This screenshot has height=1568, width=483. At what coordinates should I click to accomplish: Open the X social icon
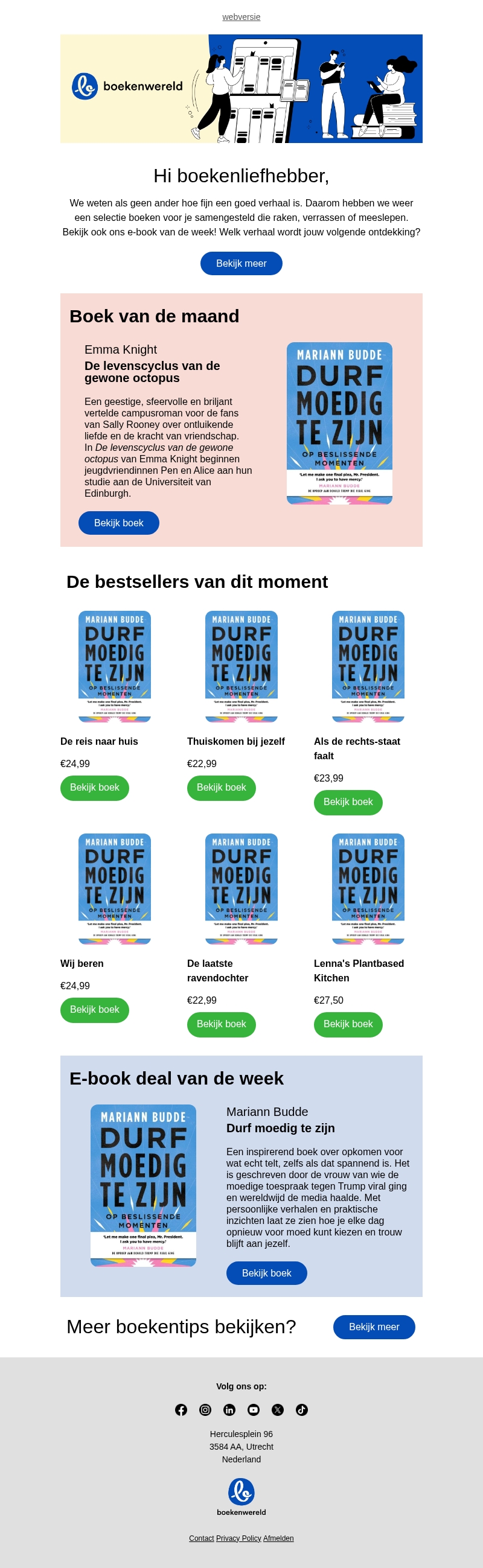pyautogui.click(x=278, y=1410)
